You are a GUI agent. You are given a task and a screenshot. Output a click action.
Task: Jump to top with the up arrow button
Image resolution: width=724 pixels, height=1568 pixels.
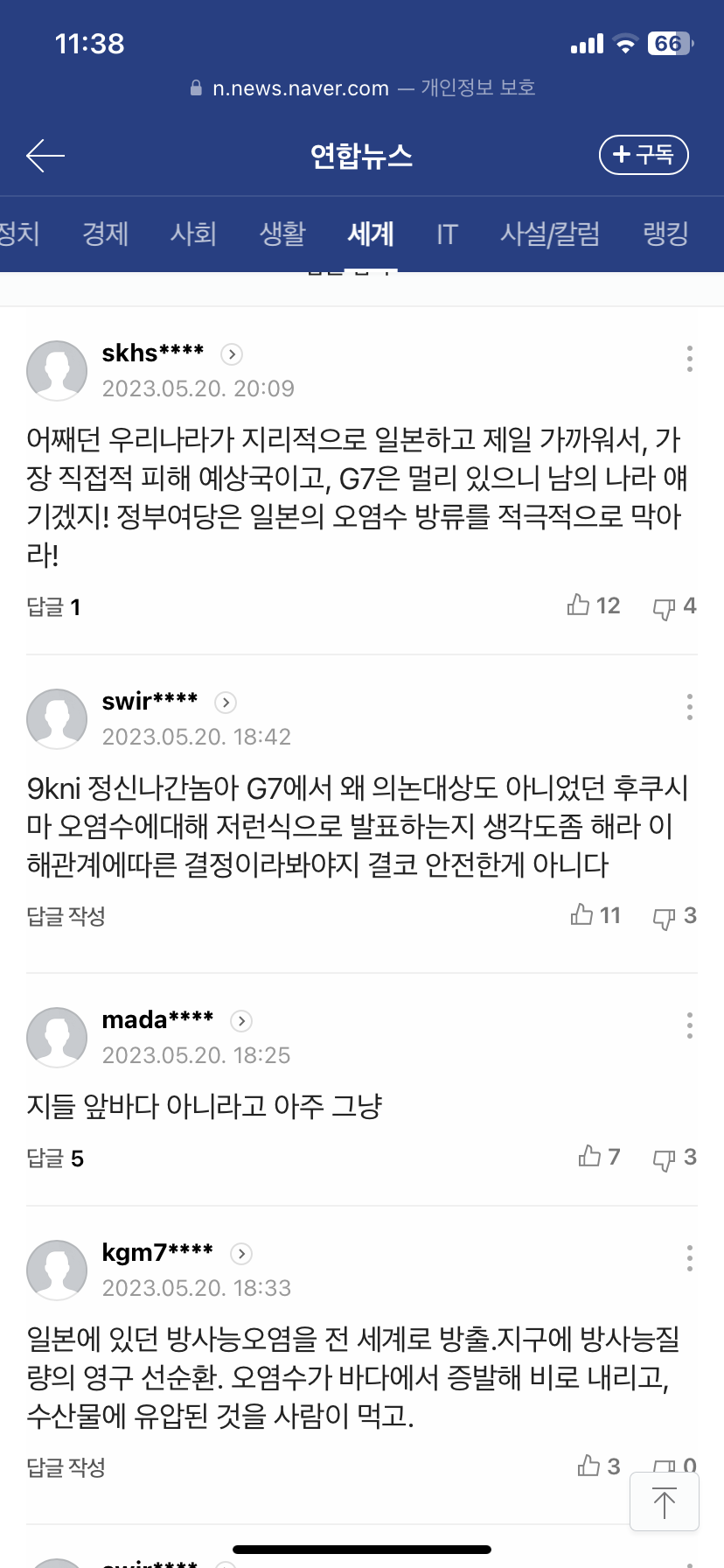665,1503
